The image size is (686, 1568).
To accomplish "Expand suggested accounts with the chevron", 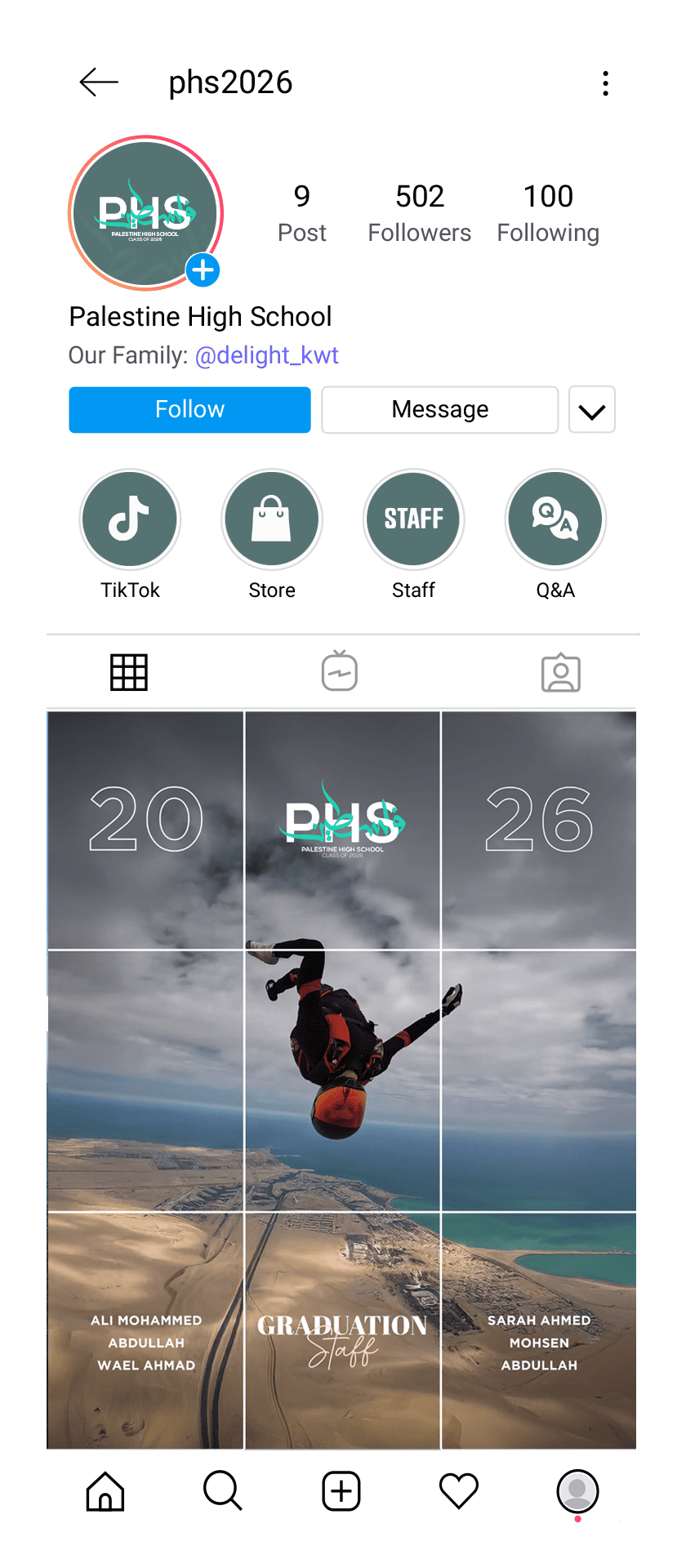I will point(591,410).
